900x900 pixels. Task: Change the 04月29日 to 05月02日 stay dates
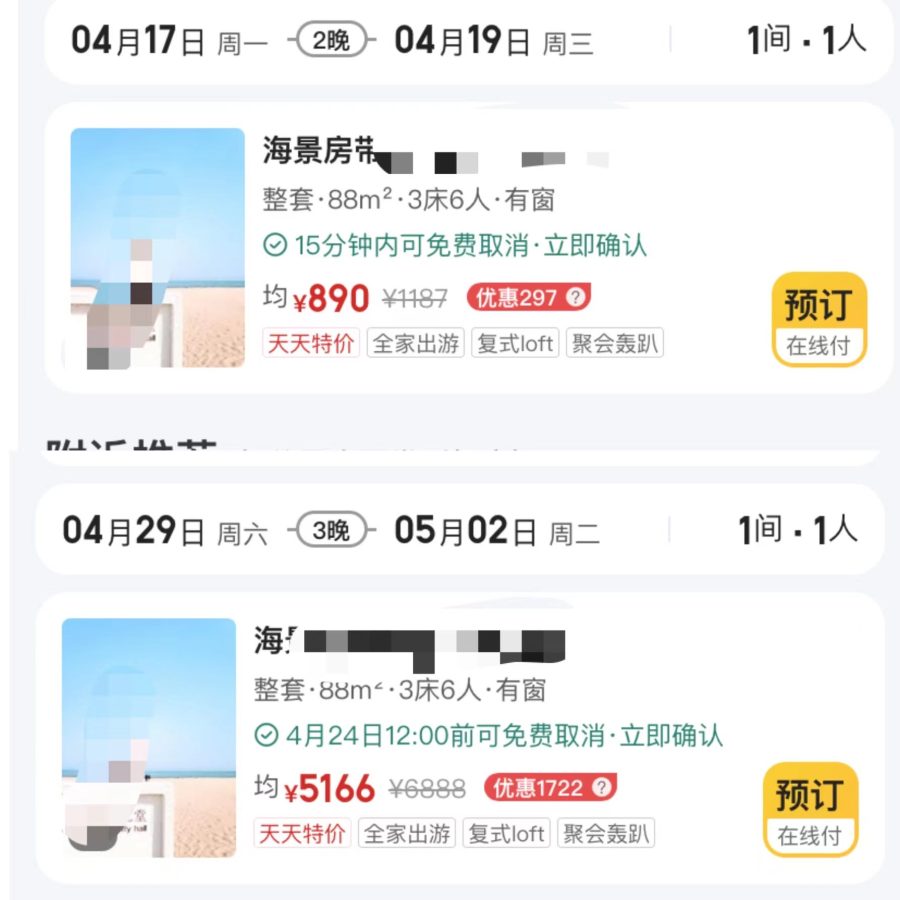click(x=330, y=531)
